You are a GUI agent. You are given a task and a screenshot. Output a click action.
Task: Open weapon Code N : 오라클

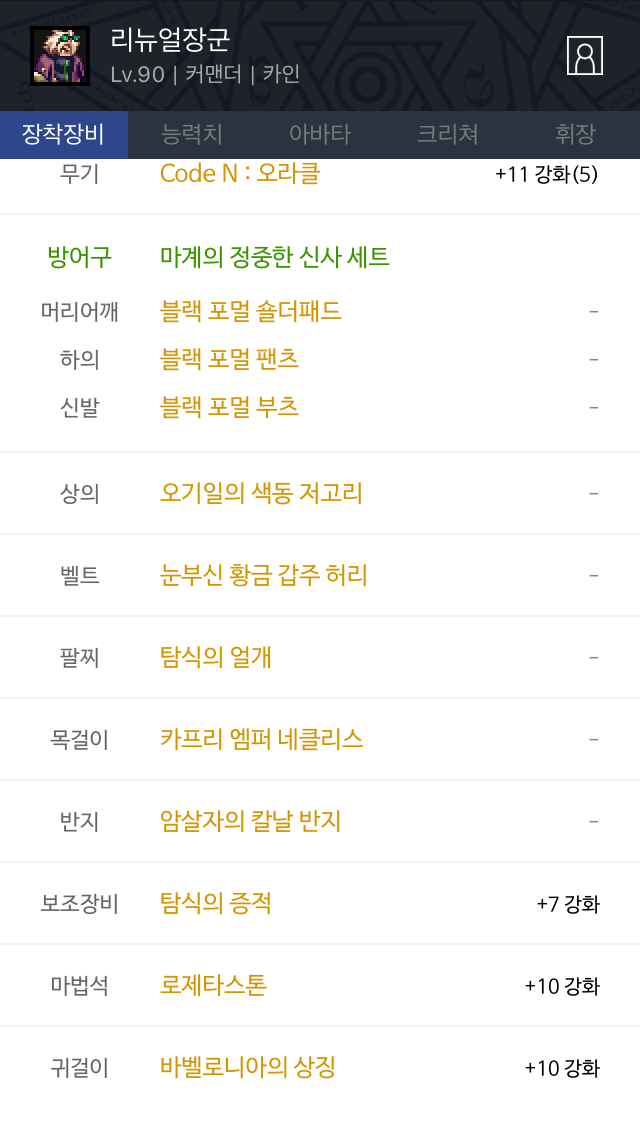click(x=240, y=173)
